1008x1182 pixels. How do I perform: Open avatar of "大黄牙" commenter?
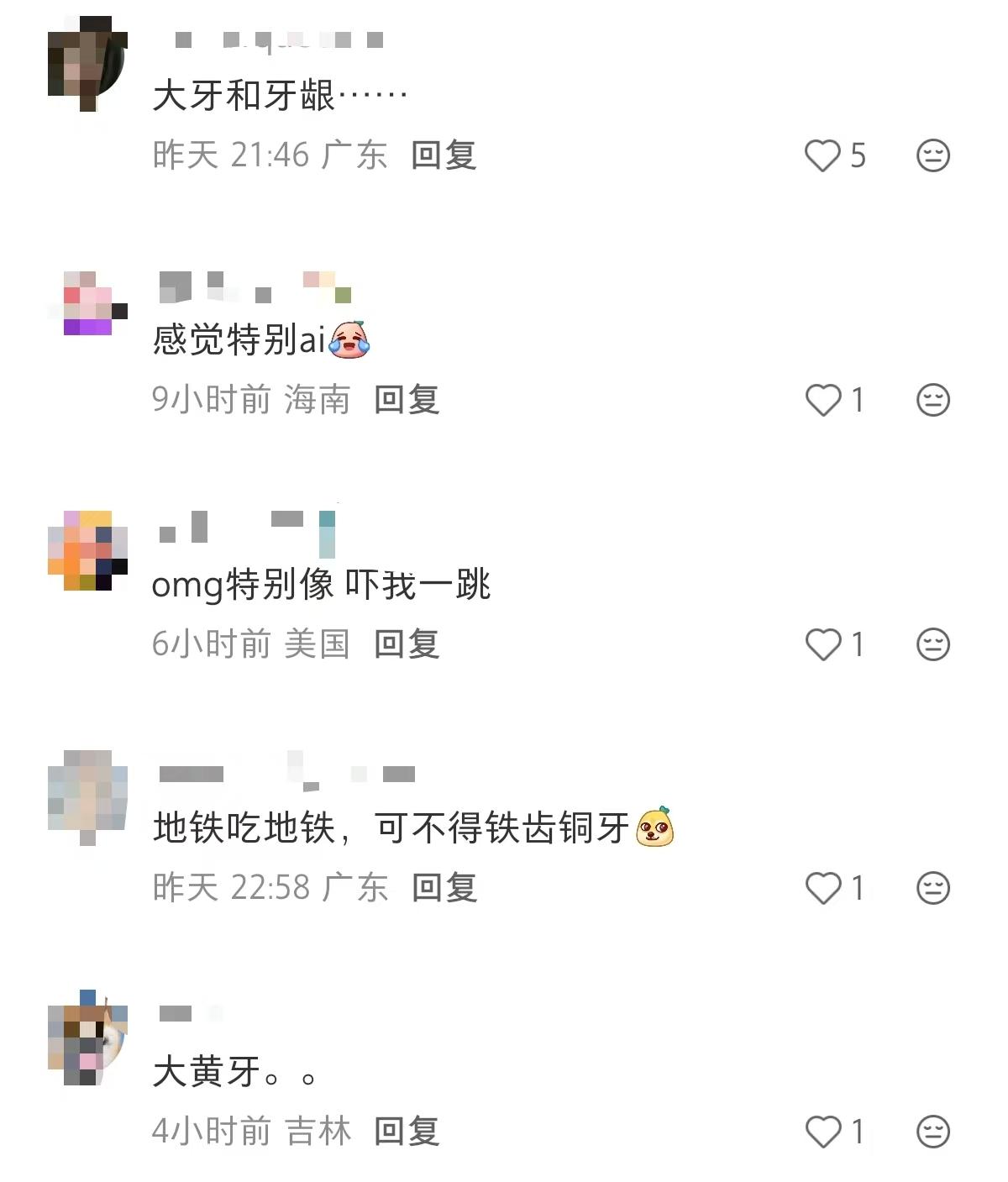(87, 1038)
